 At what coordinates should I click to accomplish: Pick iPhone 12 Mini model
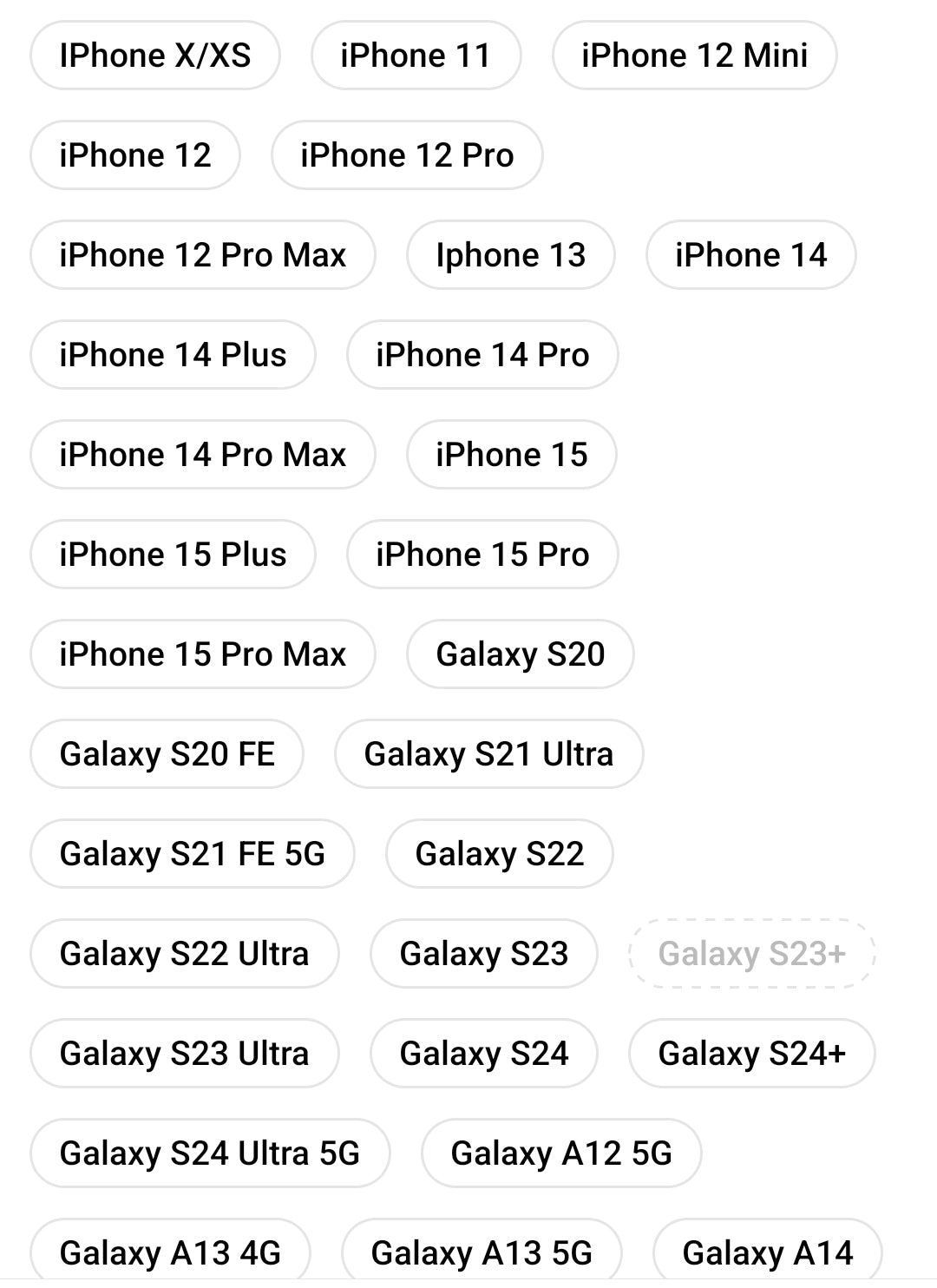coord(694,56)
